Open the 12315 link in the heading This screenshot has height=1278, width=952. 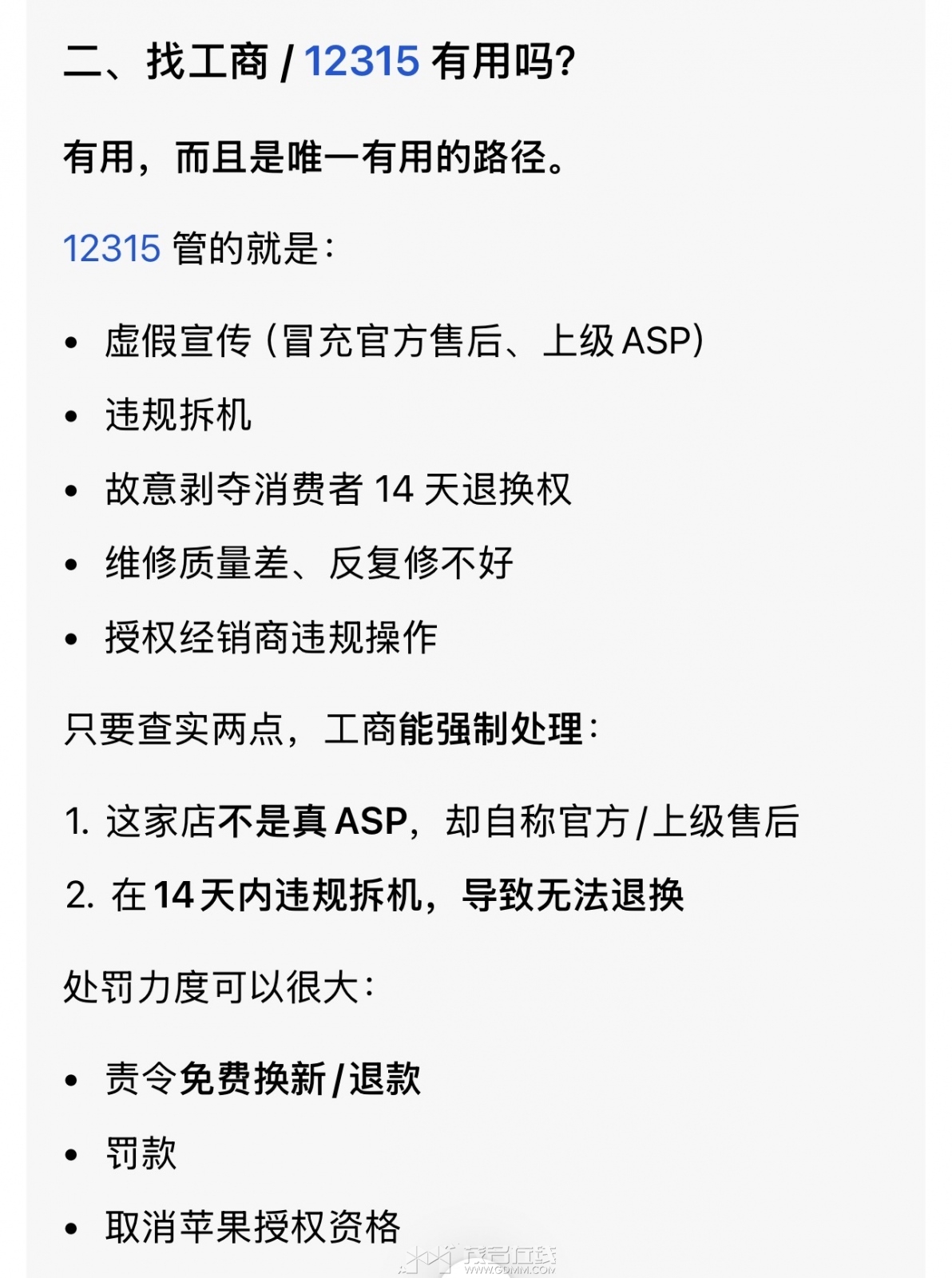pos(362,62)
